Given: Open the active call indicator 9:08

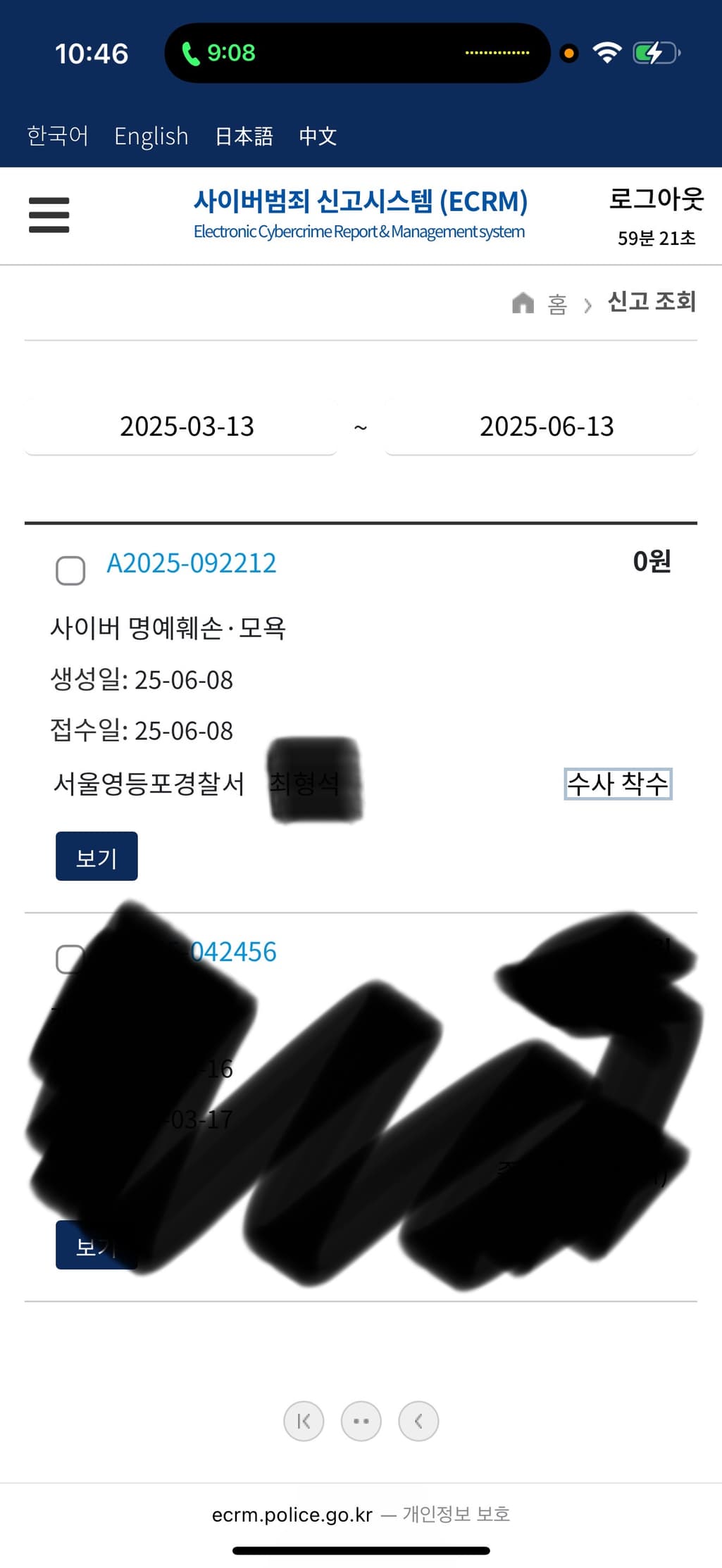Looking at the screenshot, I should [x=220, y=53].
